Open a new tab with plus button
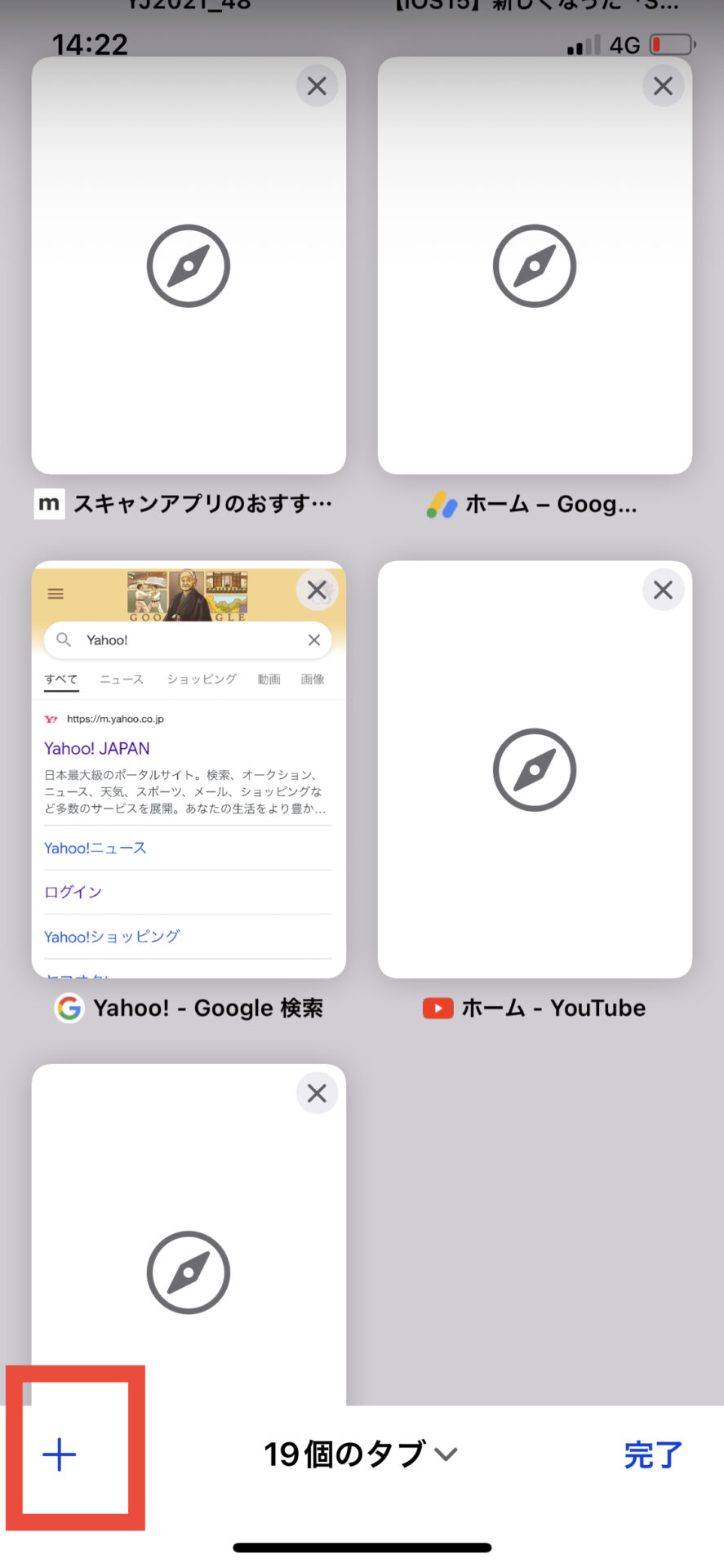Image resolution: width=724 pixels, height=1568 pixels. coord(60,1454)
